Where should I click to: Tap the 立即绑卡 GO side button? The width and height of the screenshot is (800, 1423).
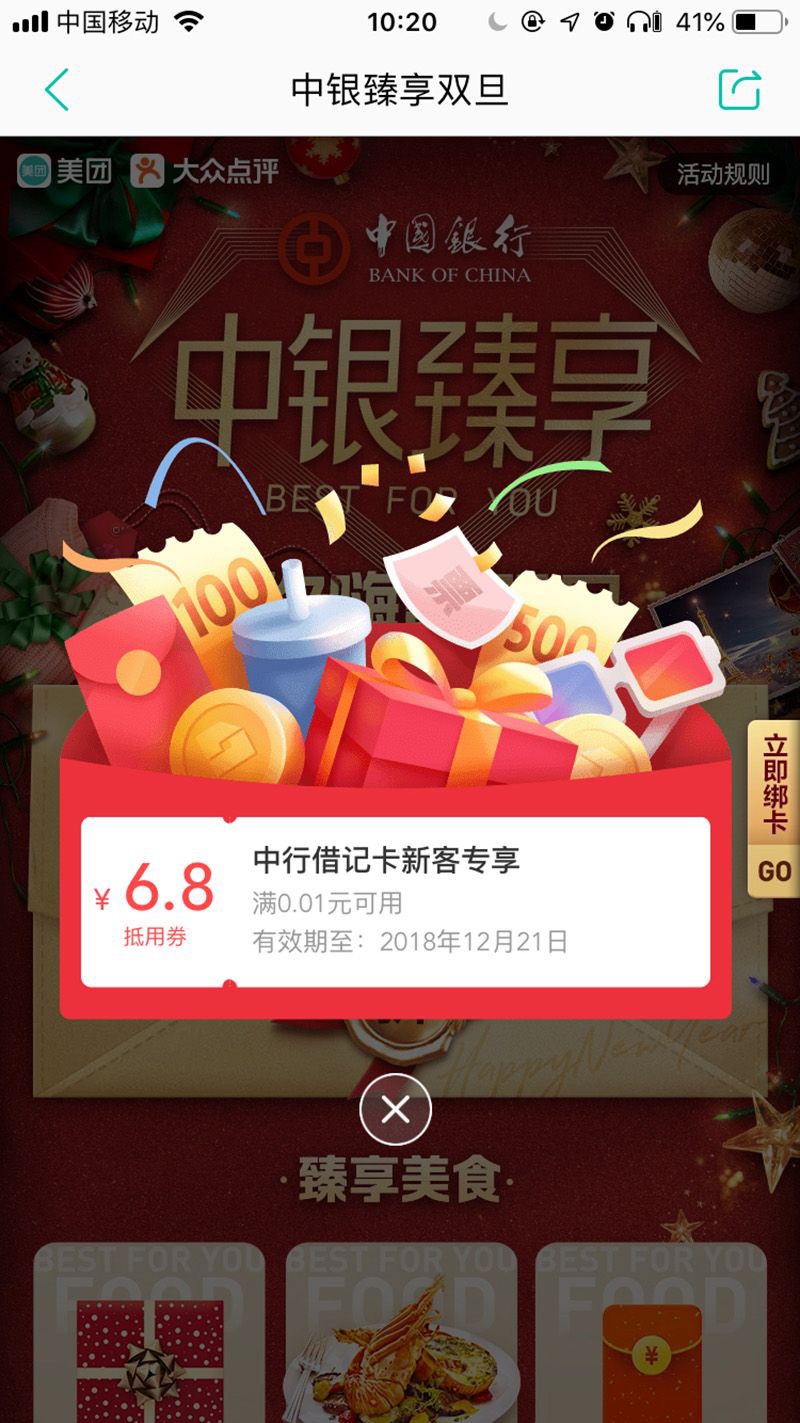pyautogui.click(x=774, y=808)
